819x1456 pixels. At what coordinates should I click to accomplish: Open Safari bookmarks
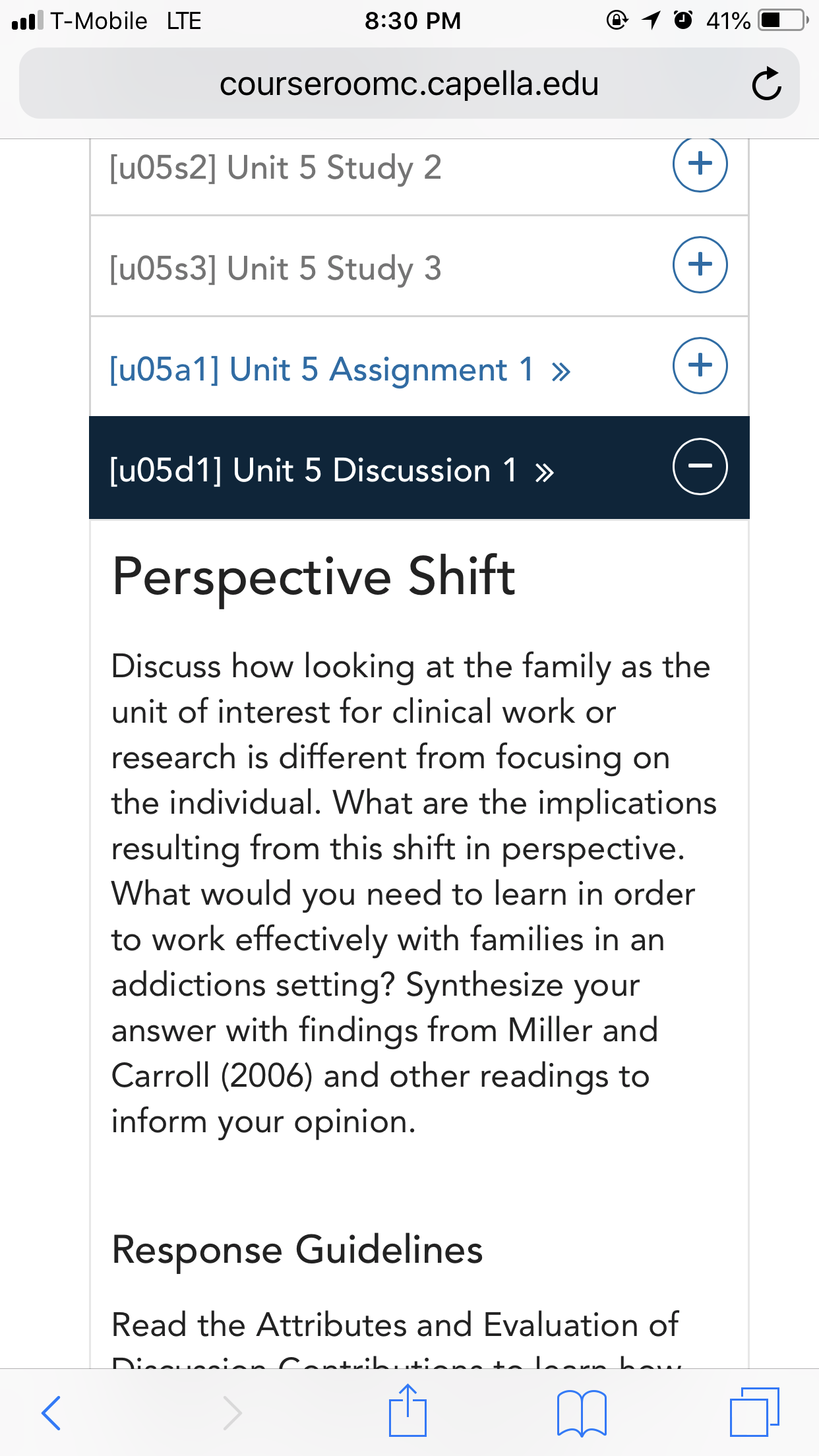coord(582,1413)
